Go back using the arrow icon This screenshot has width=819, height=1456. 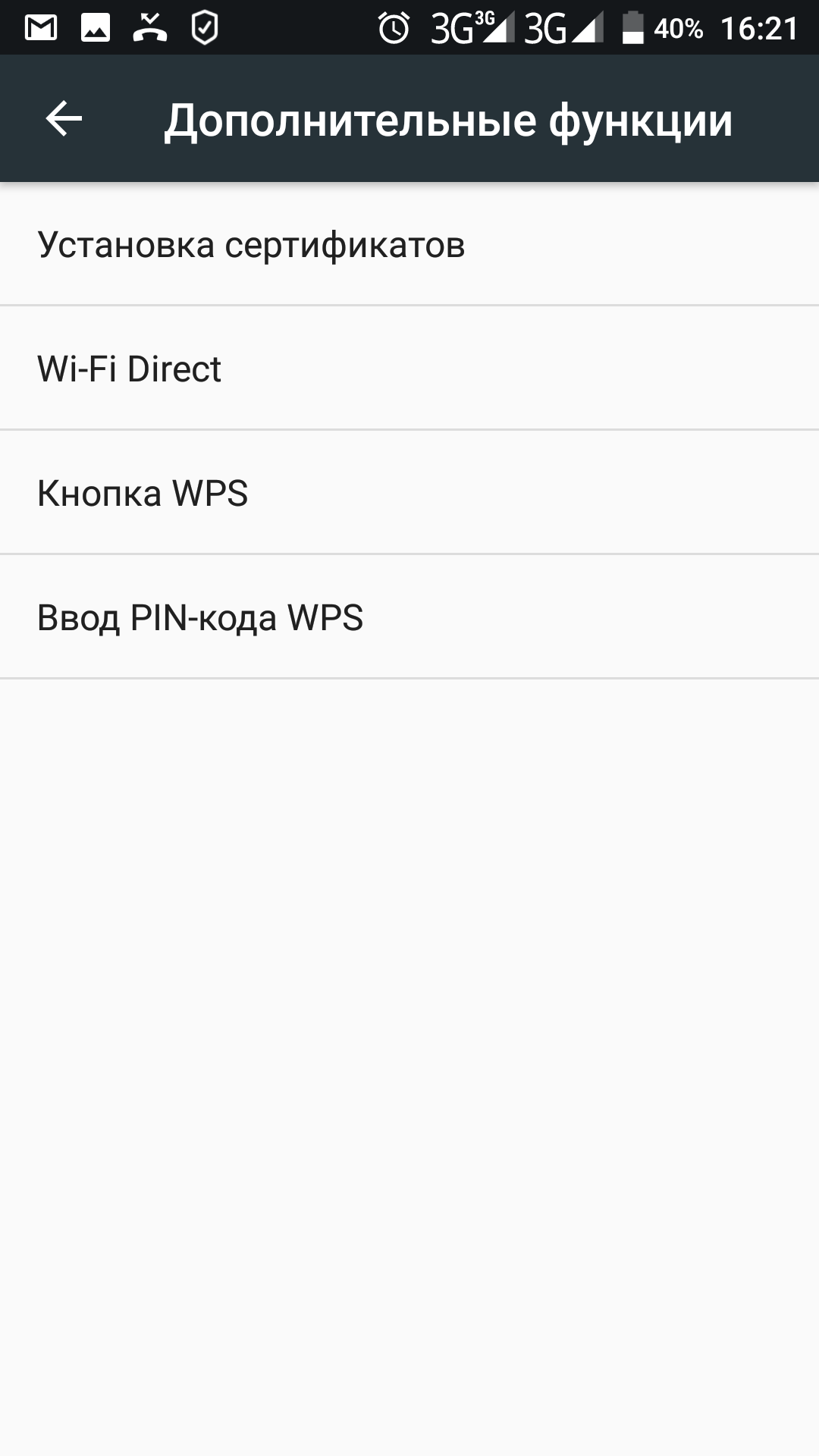click(x=64, y=119)
